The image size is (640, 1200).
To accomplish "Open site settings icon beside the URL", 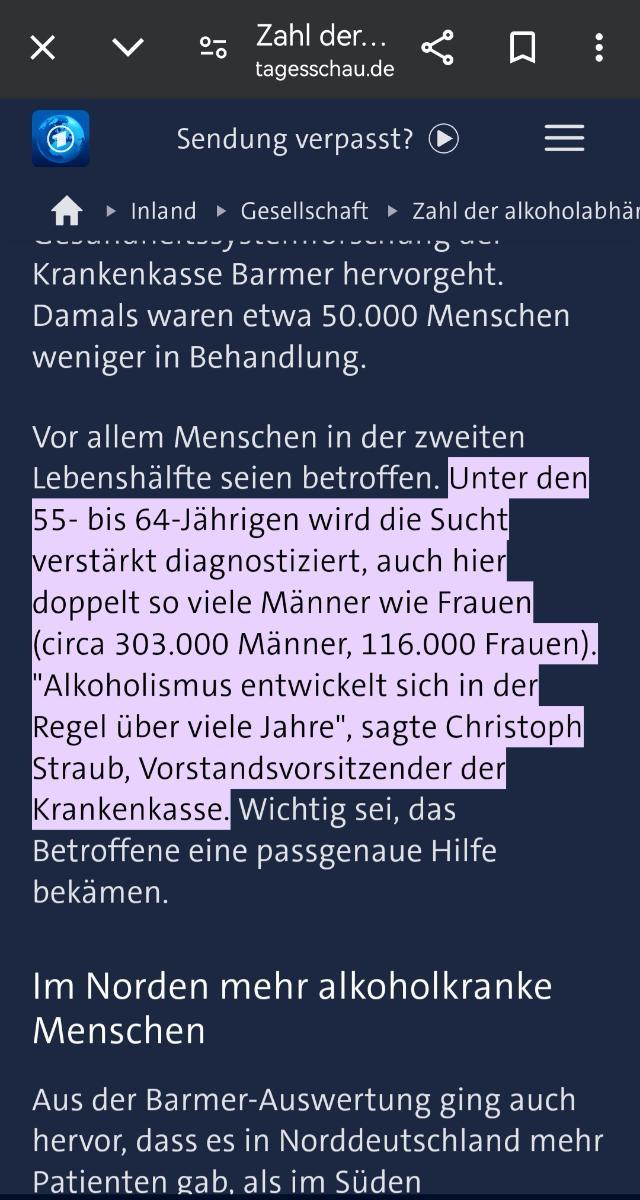I will click(x=213, y=48).
